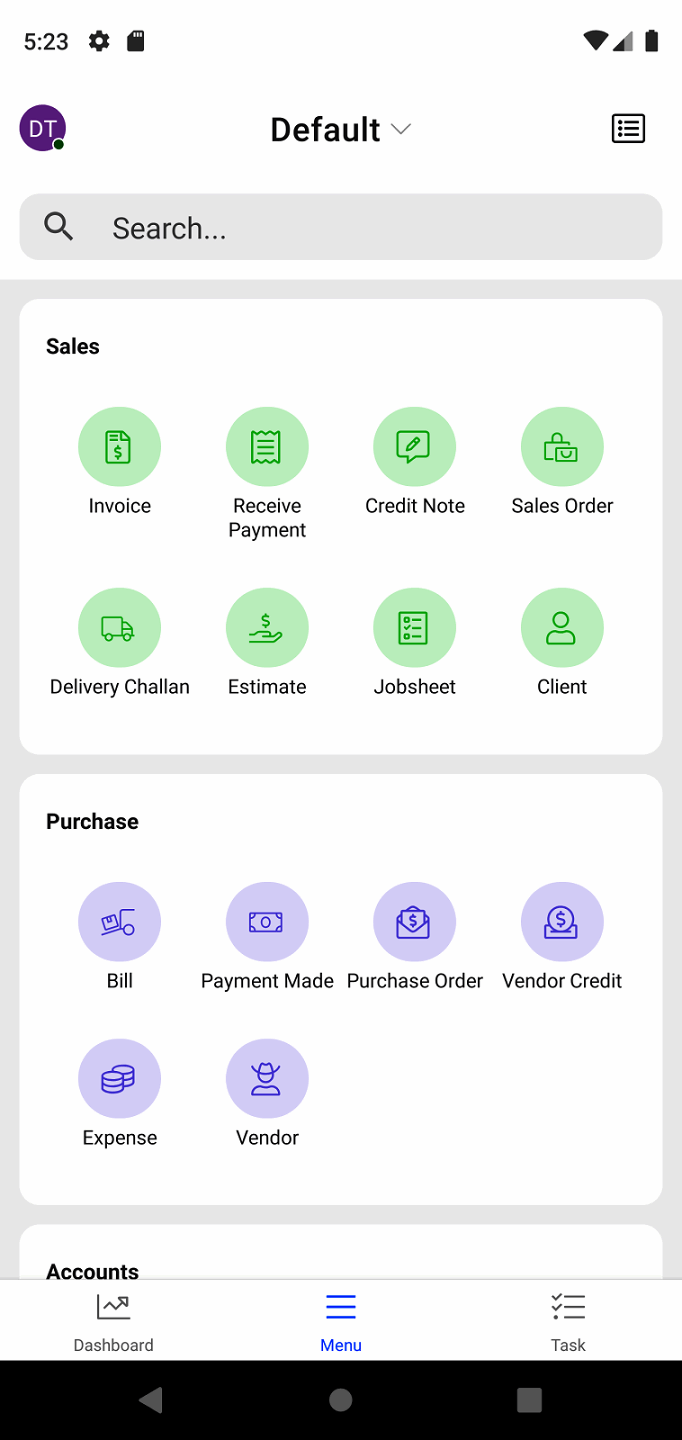Viewport: 682px width, 1440px height.
Task: Select Payment Made
Action: (267, 922)
